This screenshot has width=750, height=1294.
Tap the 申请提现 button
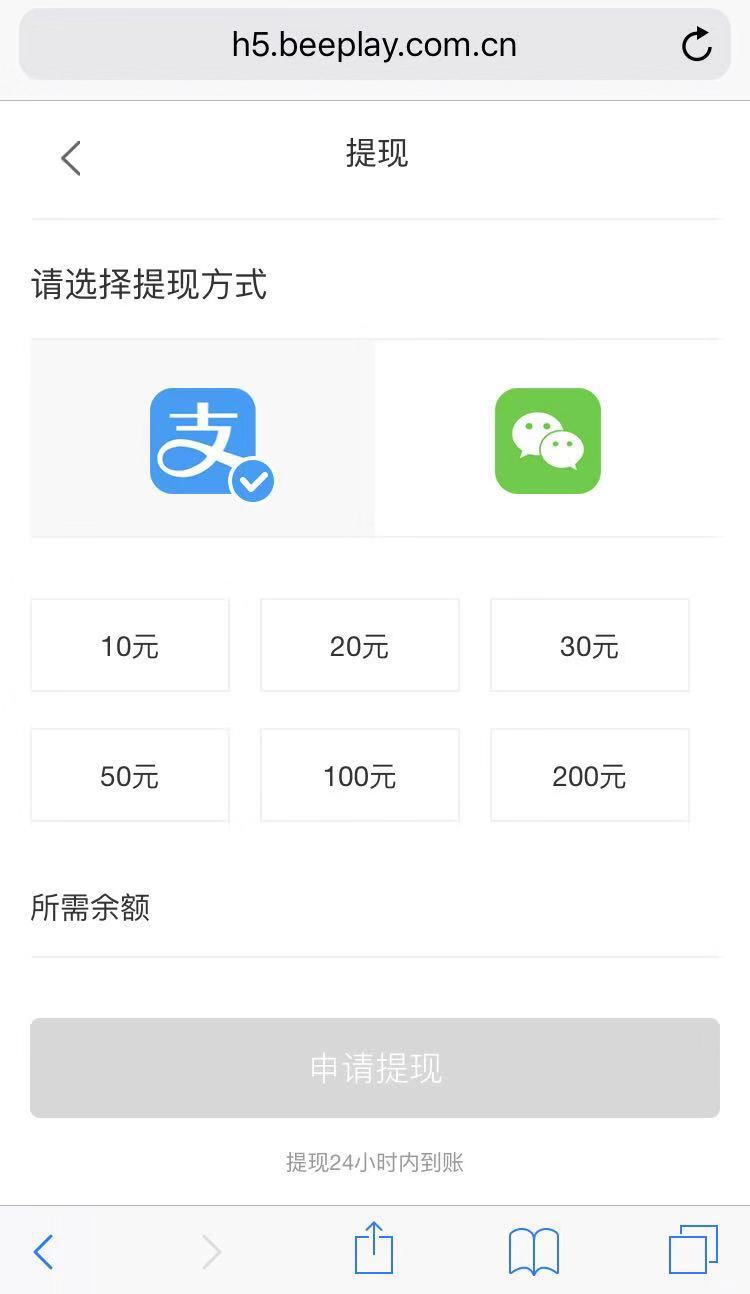375,1068
